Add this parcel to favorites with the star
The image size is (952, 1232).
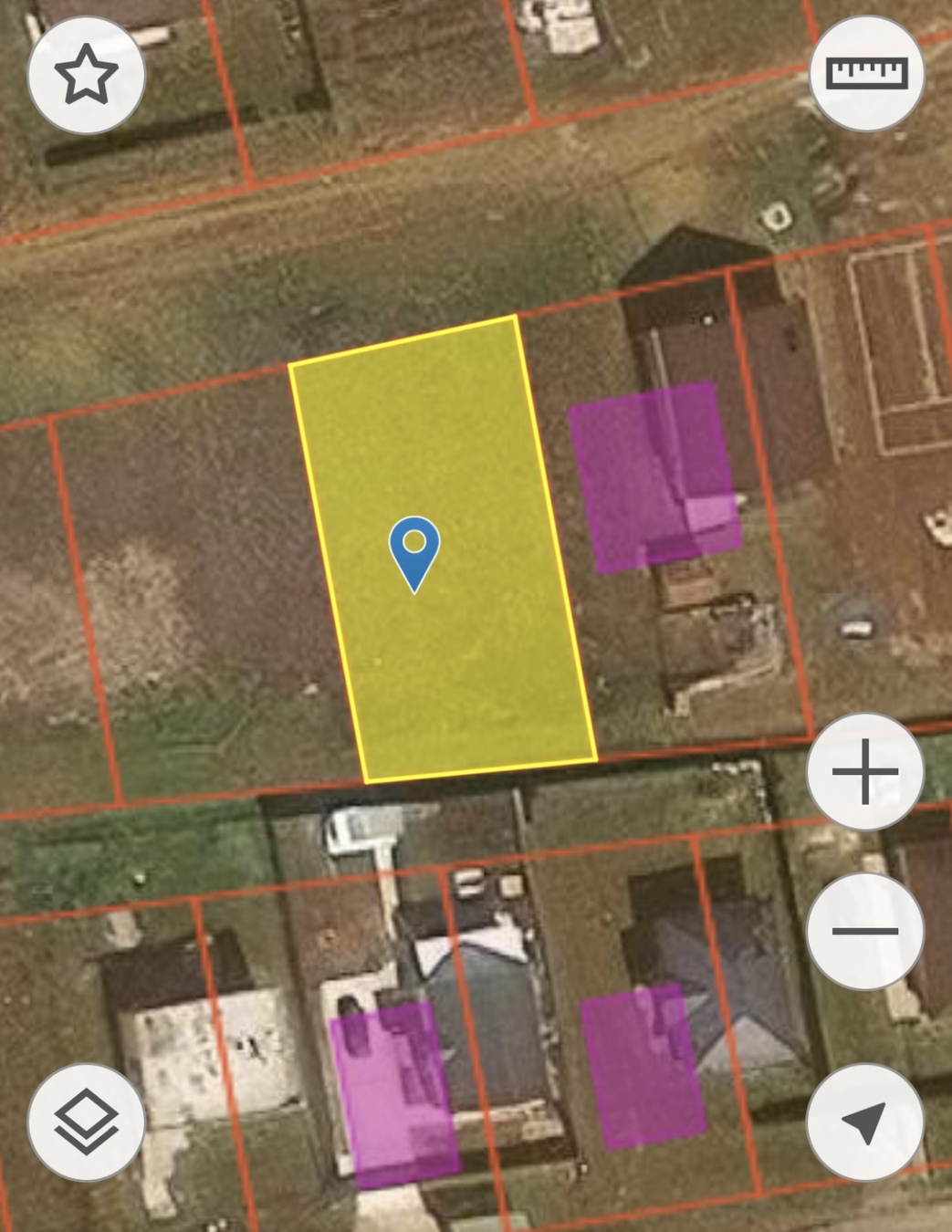87,75
